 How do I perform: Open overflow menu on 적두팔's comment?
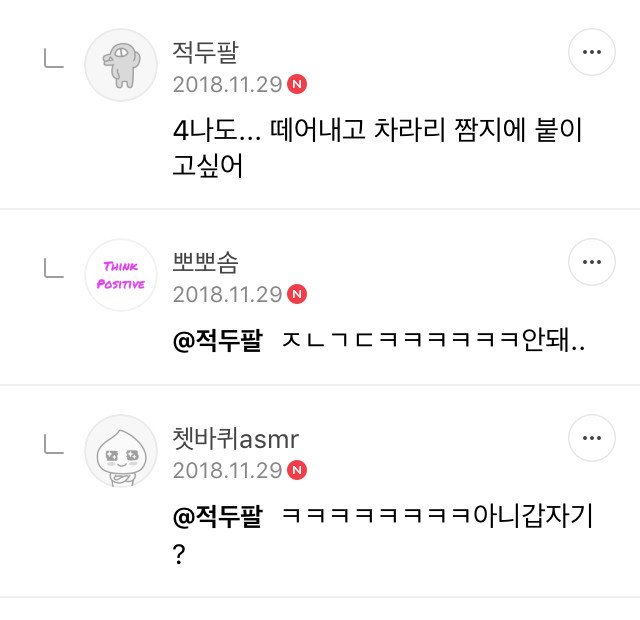(592, 52)
